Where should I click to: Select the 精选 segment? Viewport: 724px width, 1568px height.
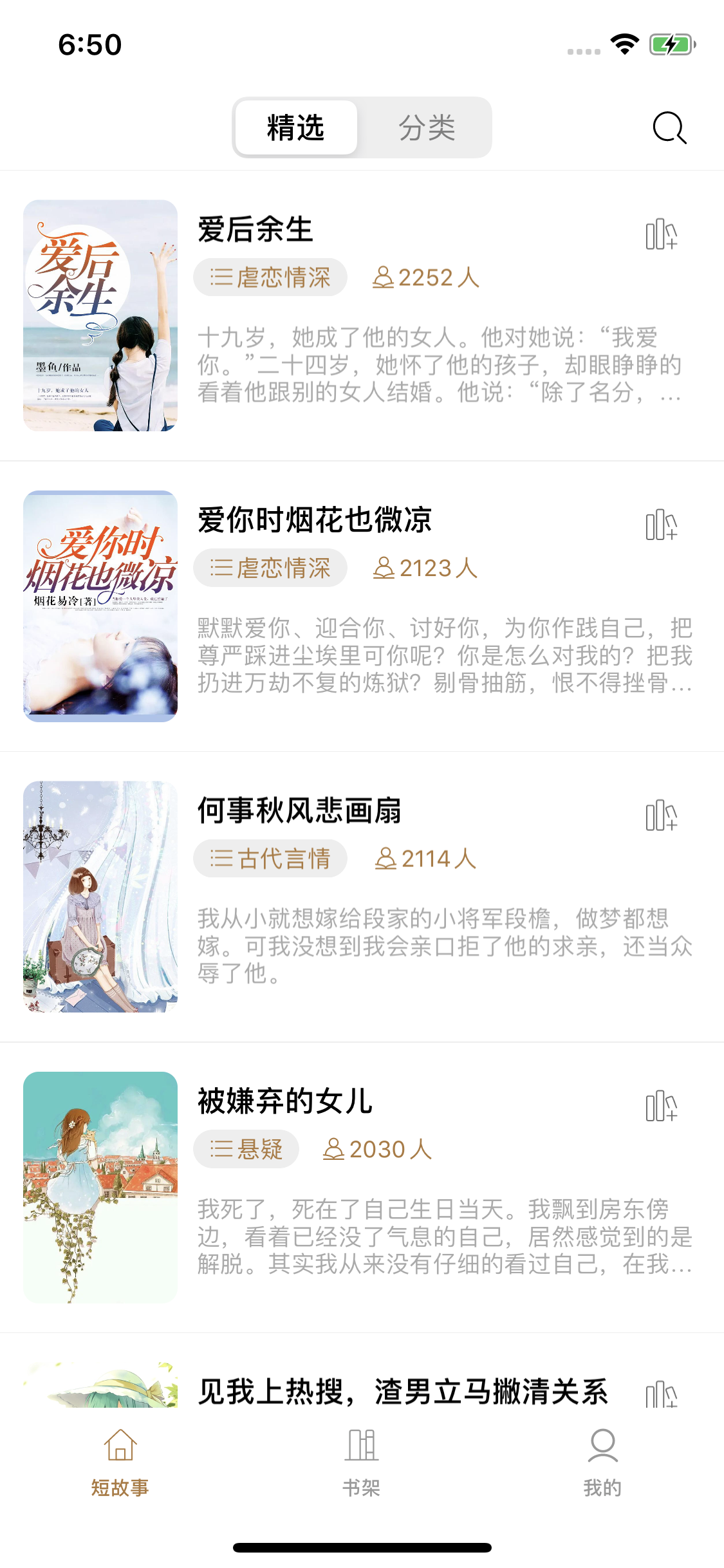(x=296, y=127)
